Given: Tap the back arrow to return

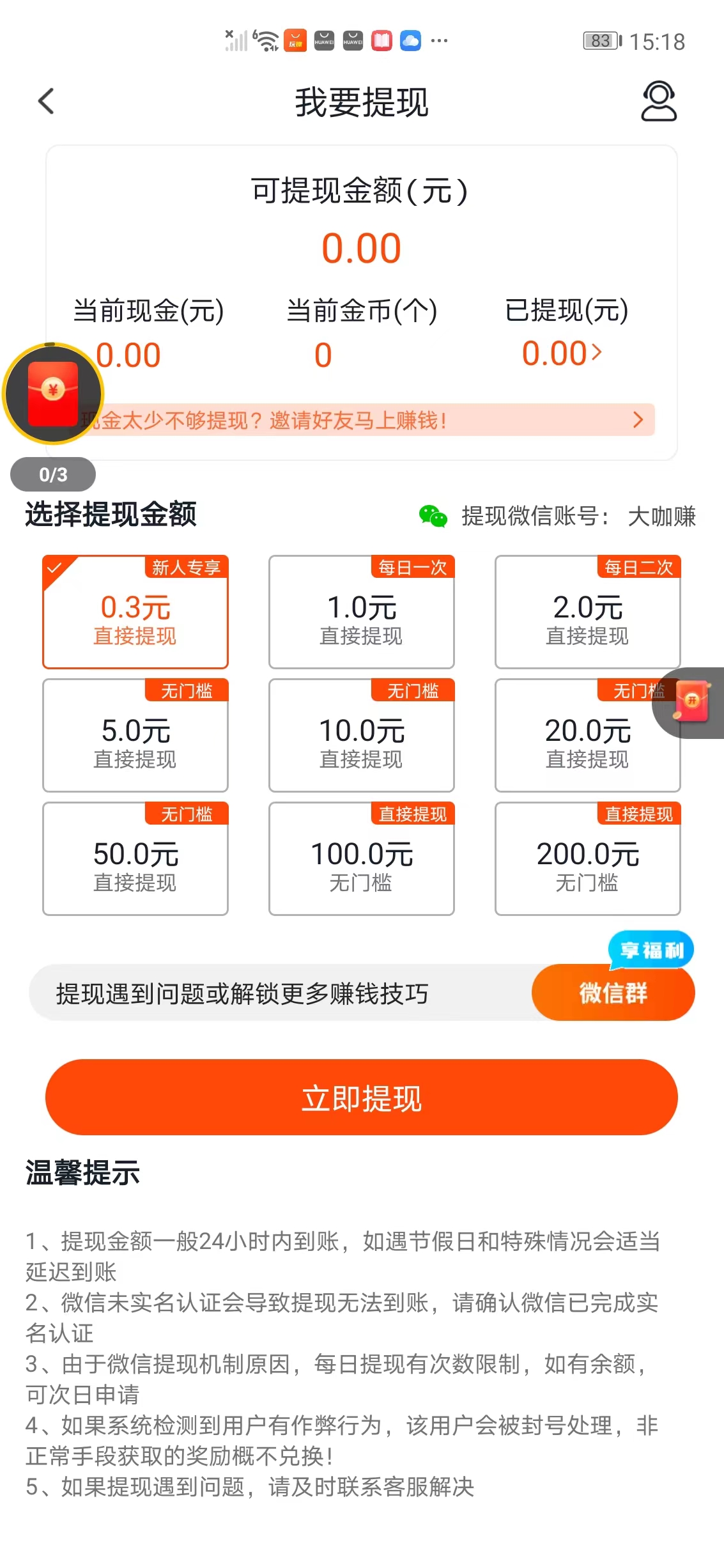Looking at the screenshot, I should coord(45,101).
